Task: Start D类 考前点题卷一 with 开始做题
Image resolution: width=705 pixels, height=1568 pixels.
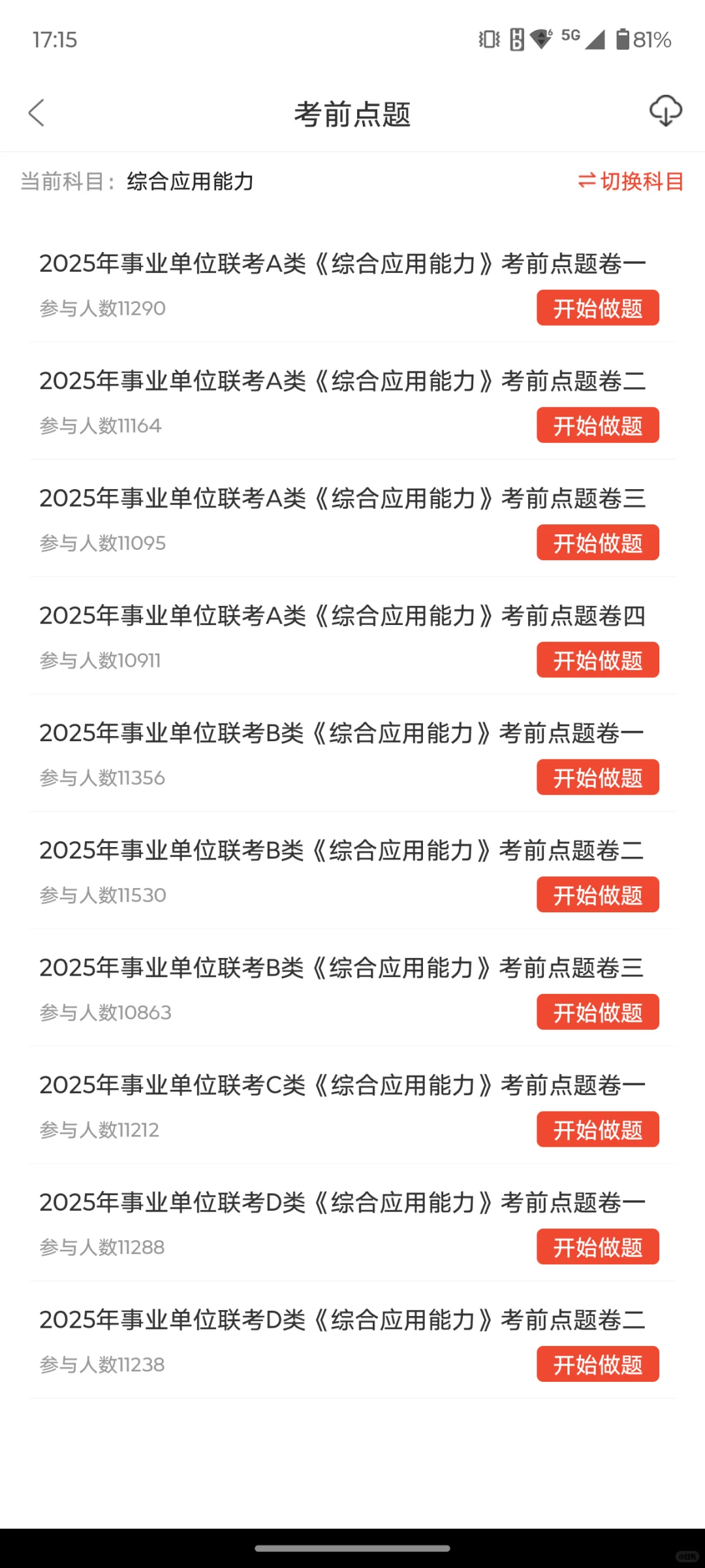Action: point(598,1247)
